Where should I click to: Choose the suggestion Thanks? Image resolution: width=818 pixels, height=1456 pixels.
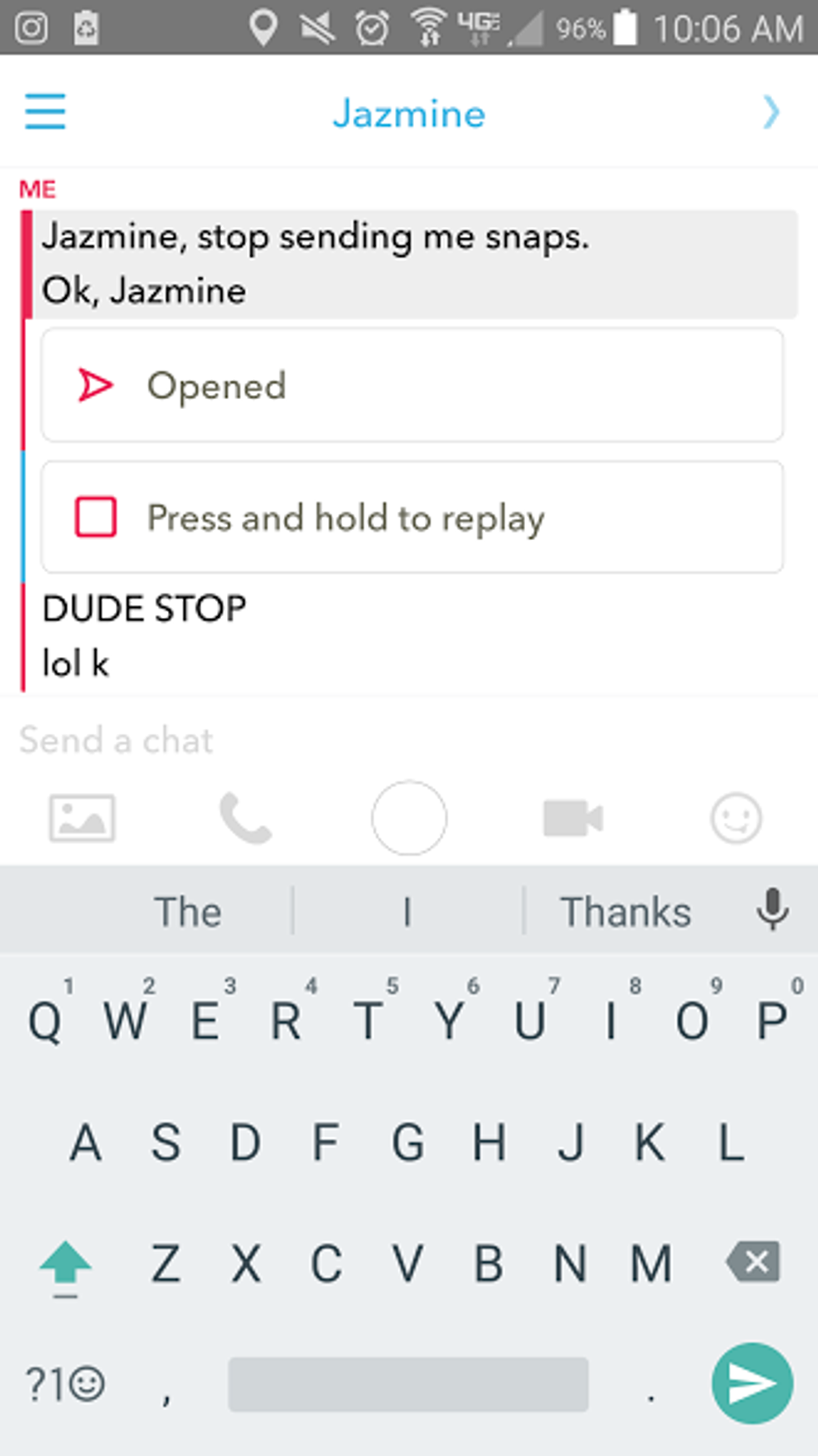coord(626,912)
